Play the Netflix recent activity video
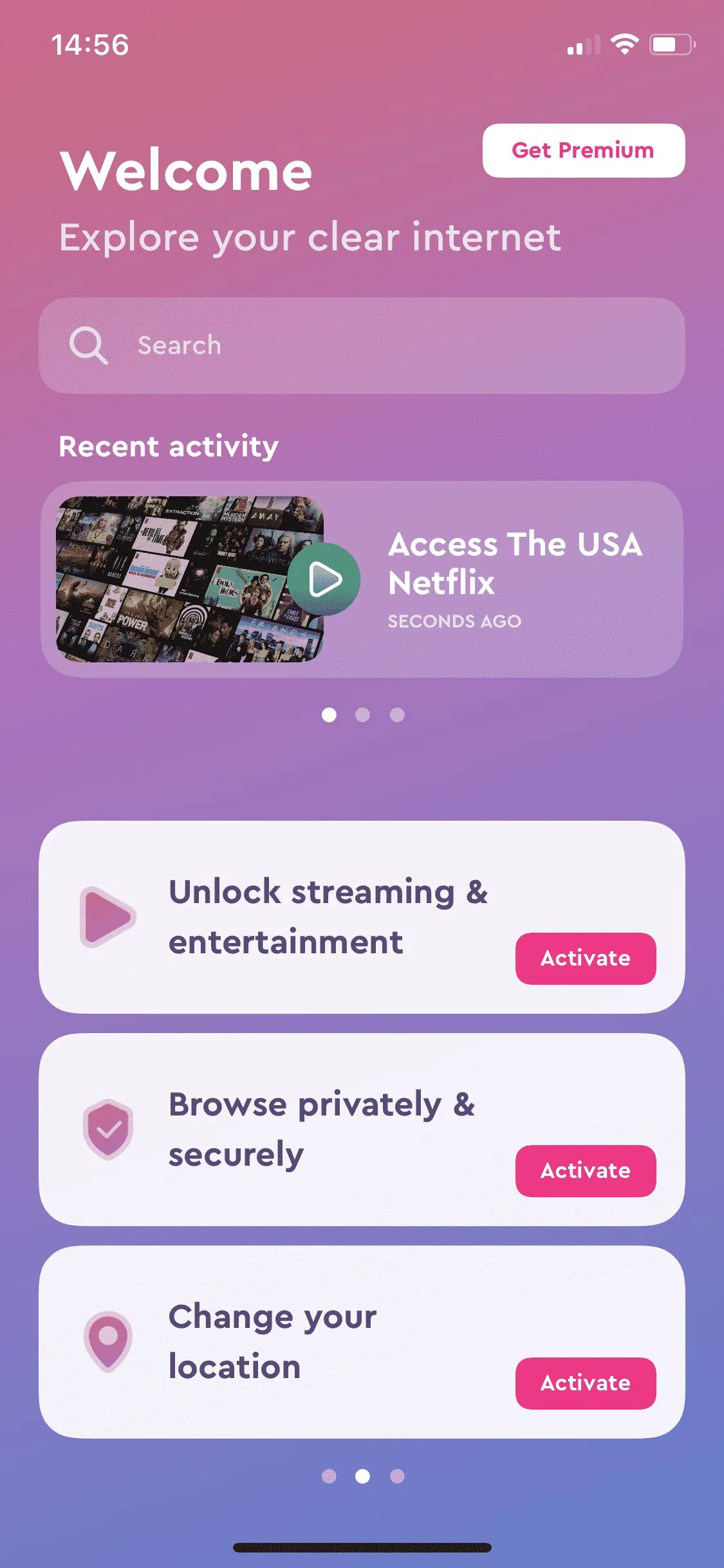The height and width of the screenshot is (1568, 724). point(324,579)
